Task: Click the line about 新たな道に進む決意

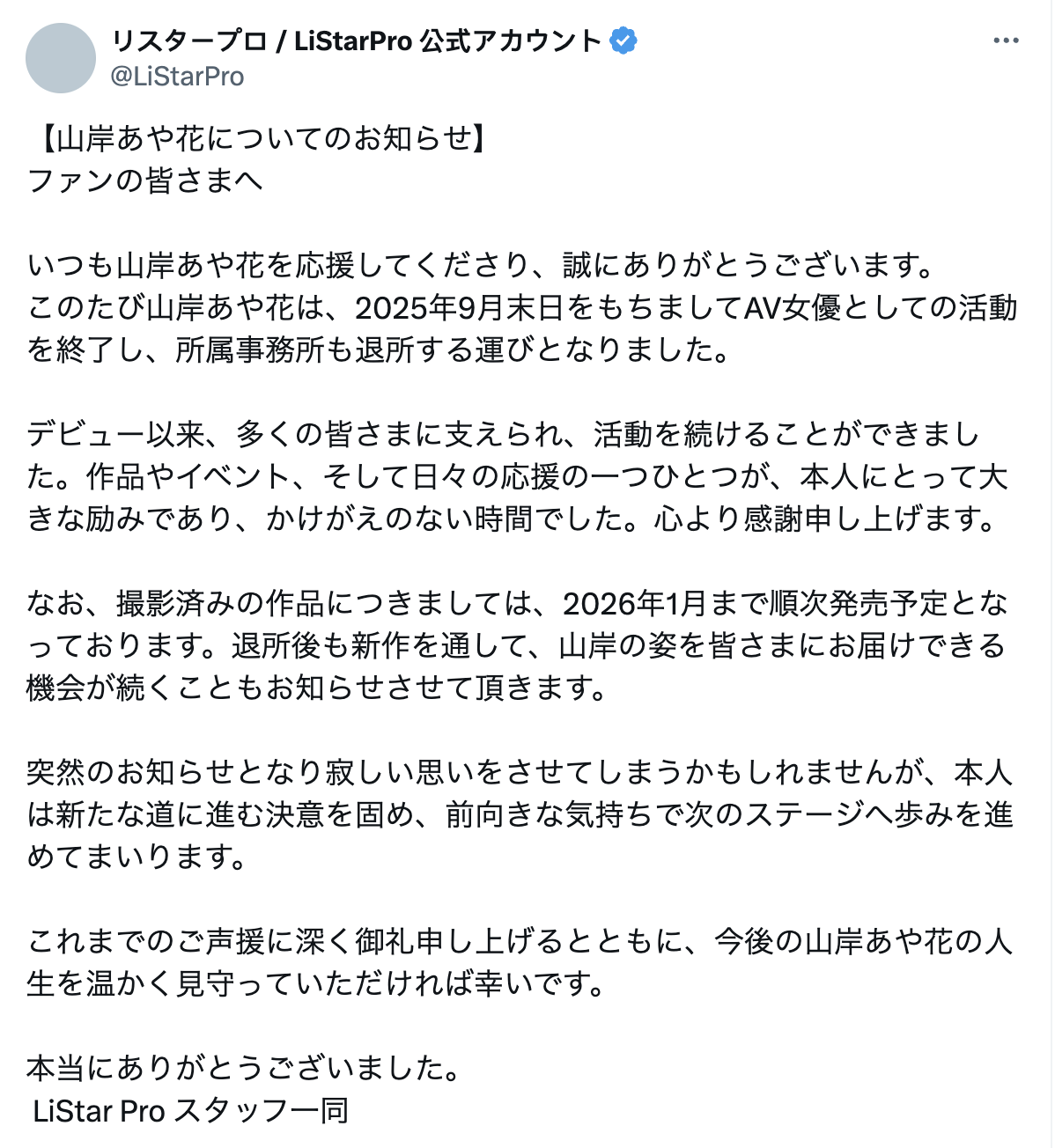Action: click(x=520, y=818)
